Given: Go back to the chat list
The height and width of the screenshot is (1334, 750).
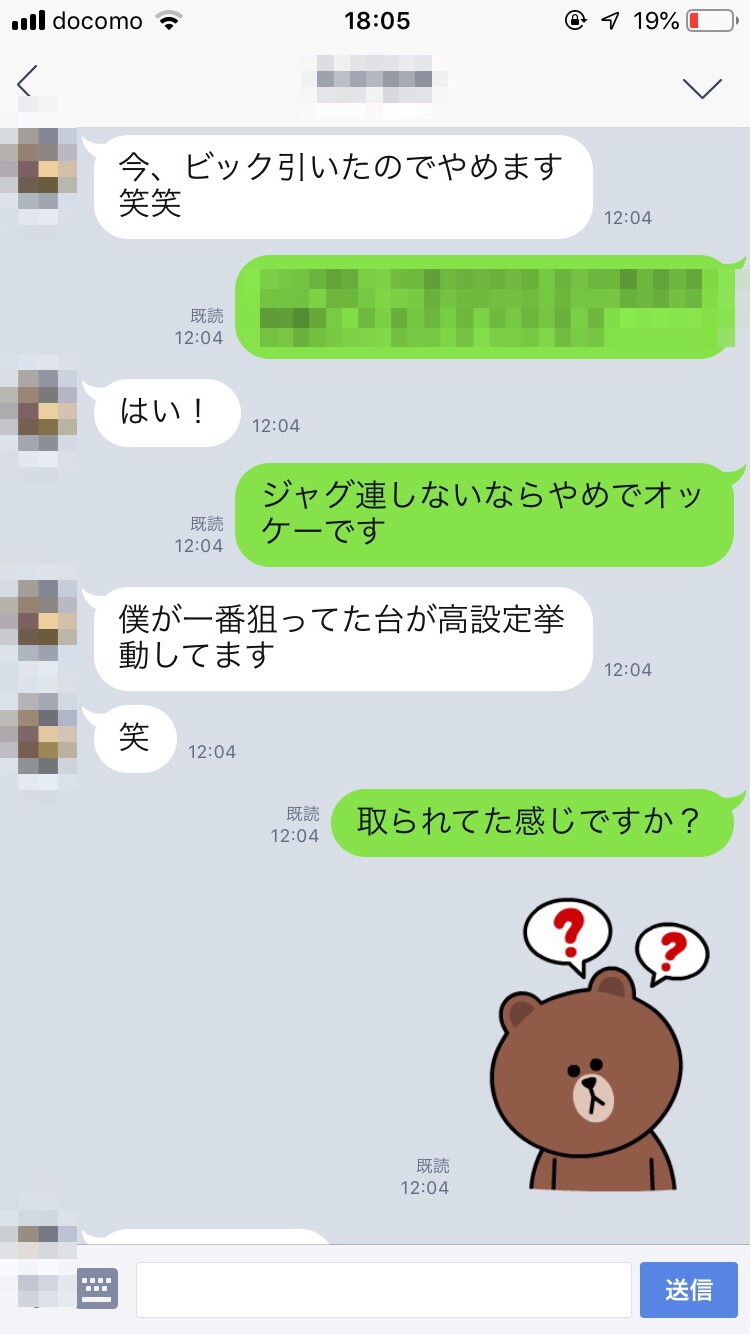Looking at the screenshot, I should (28, 82).
